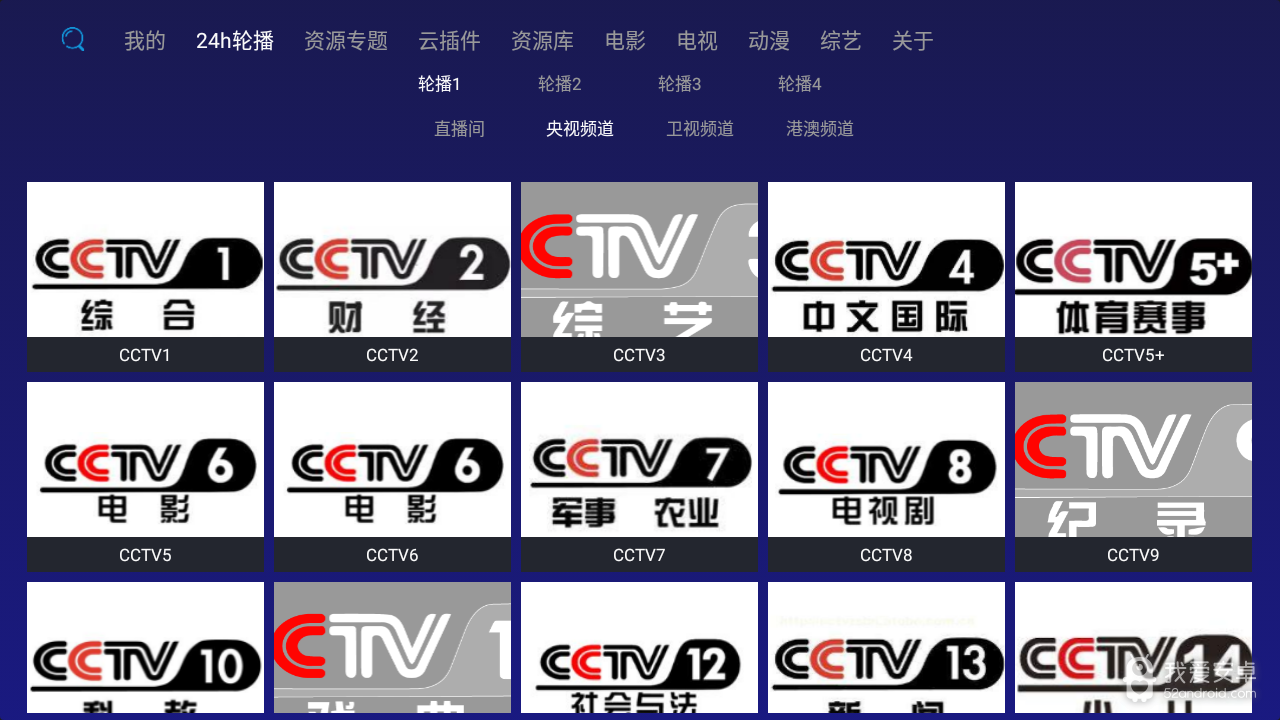Play the CCTV8 channel

click(x=886, y=475)
